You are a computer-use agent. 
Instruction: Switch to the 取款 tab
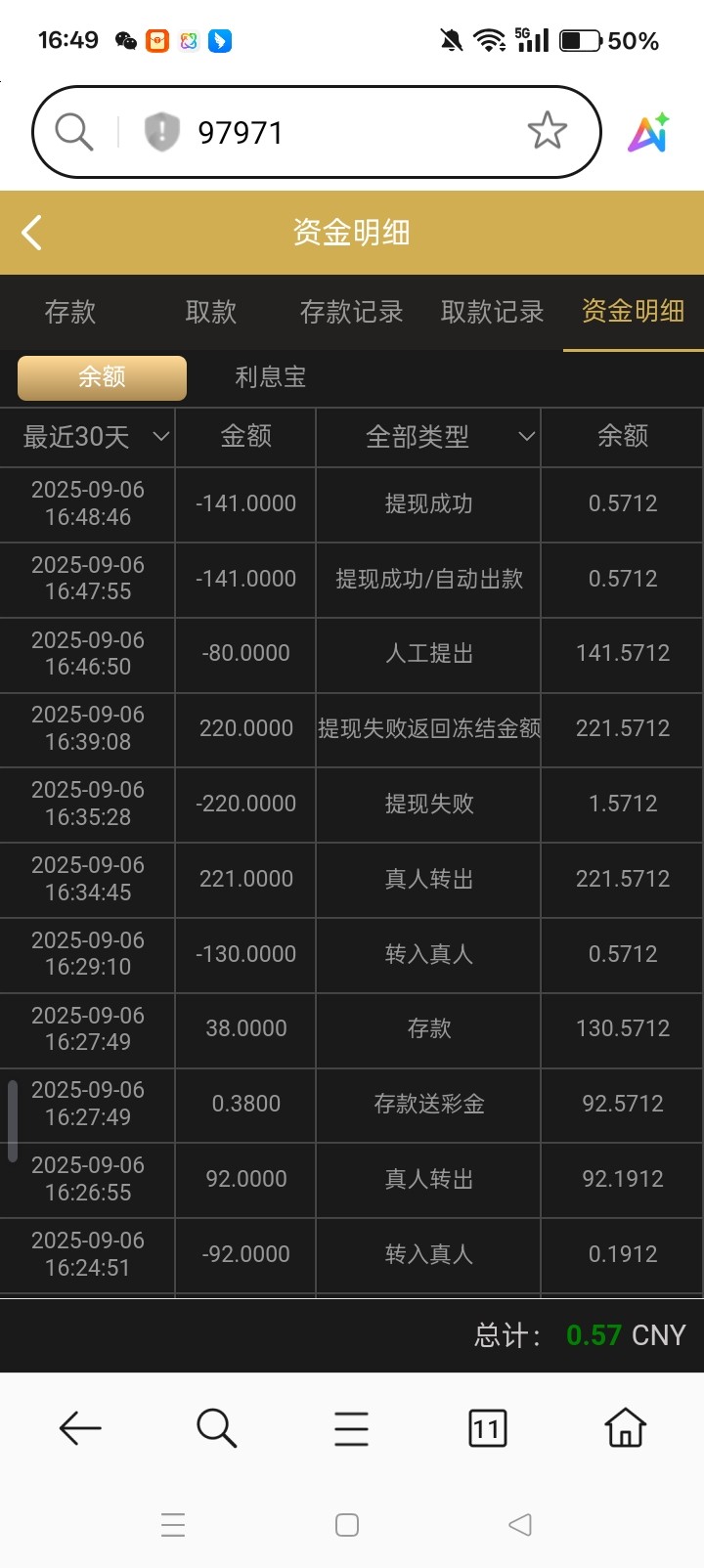coord(211,312)
